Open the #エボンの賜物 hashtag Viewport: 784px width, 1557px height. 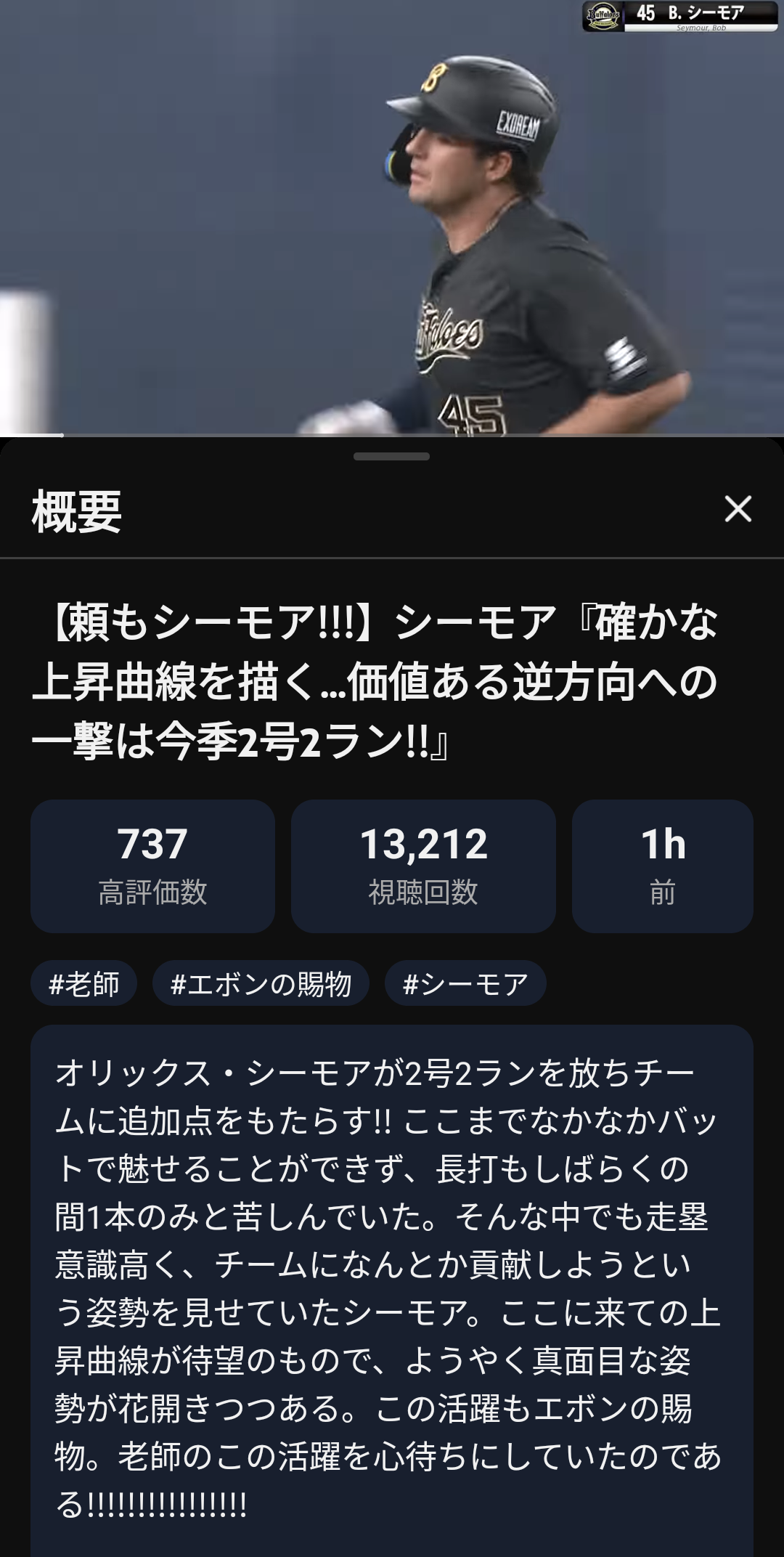(261, 984)
